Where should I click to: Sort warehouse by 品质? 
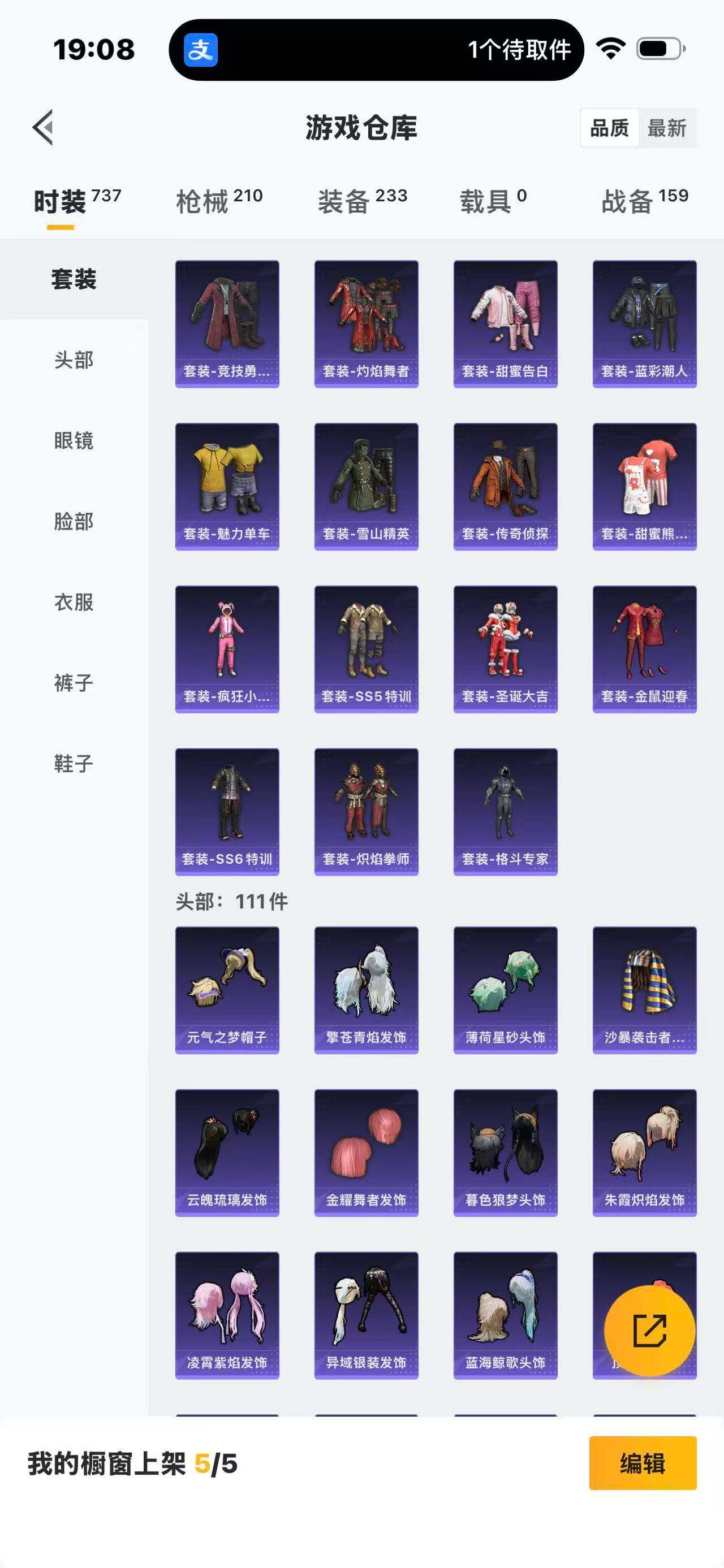click(x=610, y=128)
